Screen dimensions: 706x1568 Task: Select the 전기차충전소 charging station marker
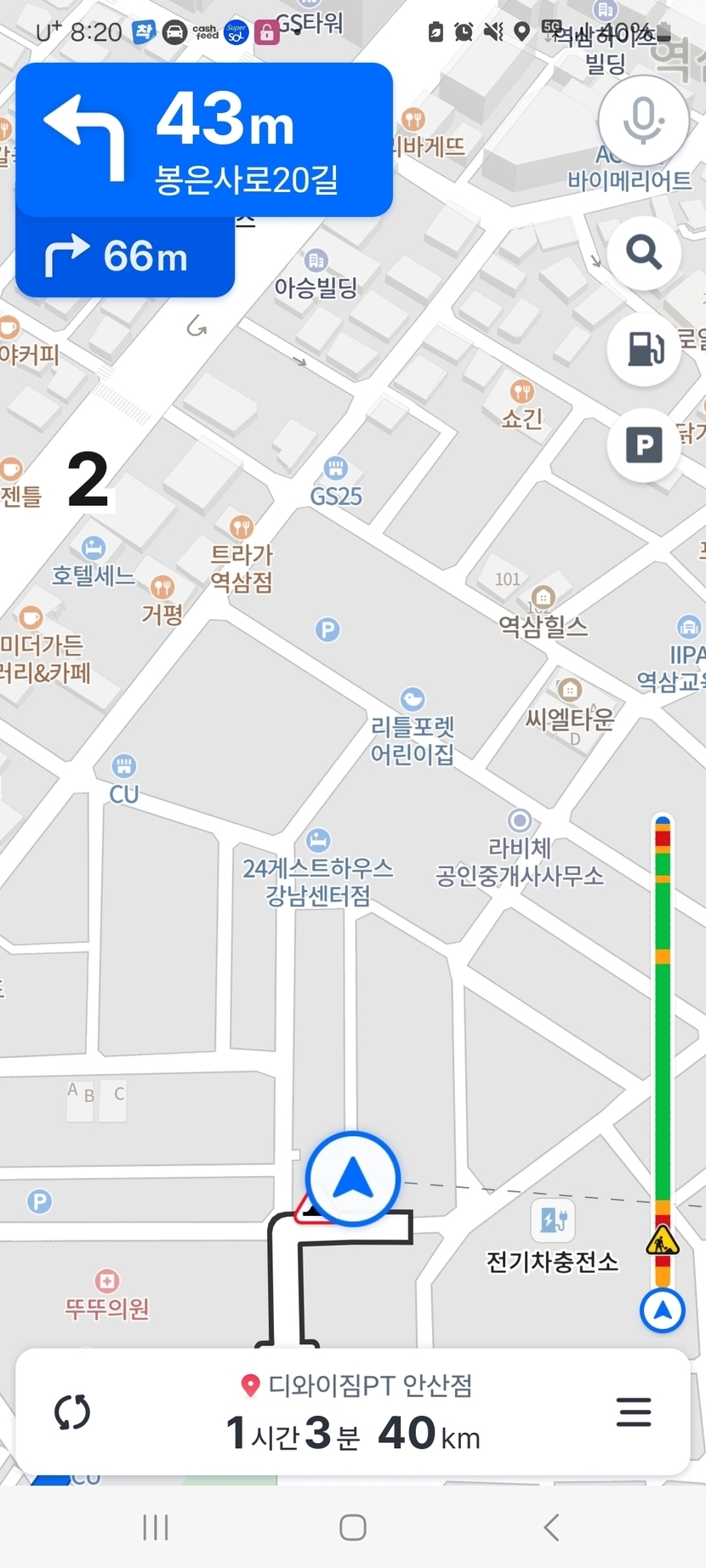pos(553,1221)
